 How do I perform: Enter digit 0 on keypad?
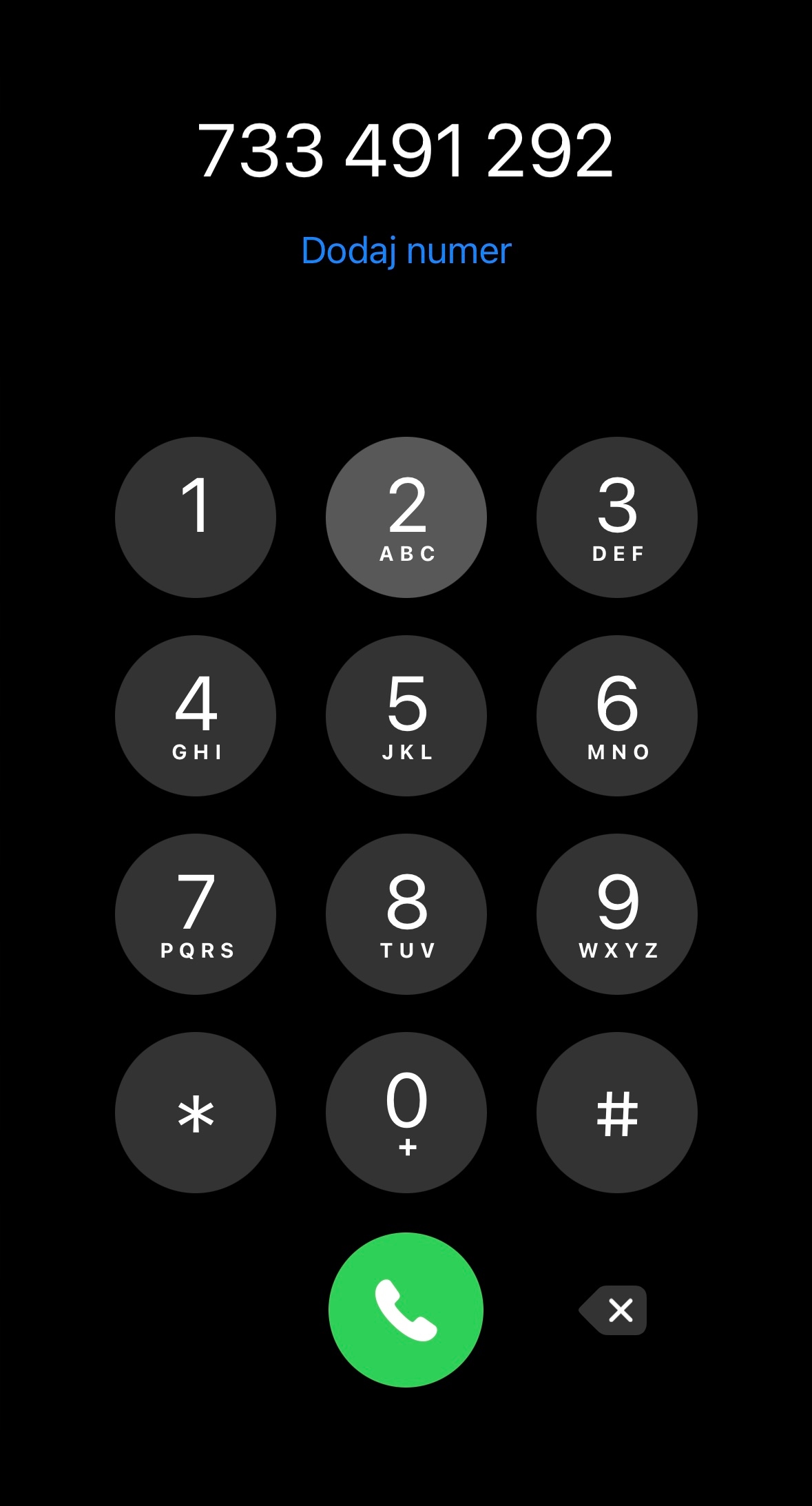pyautogui.click(x=406, y=1113)
